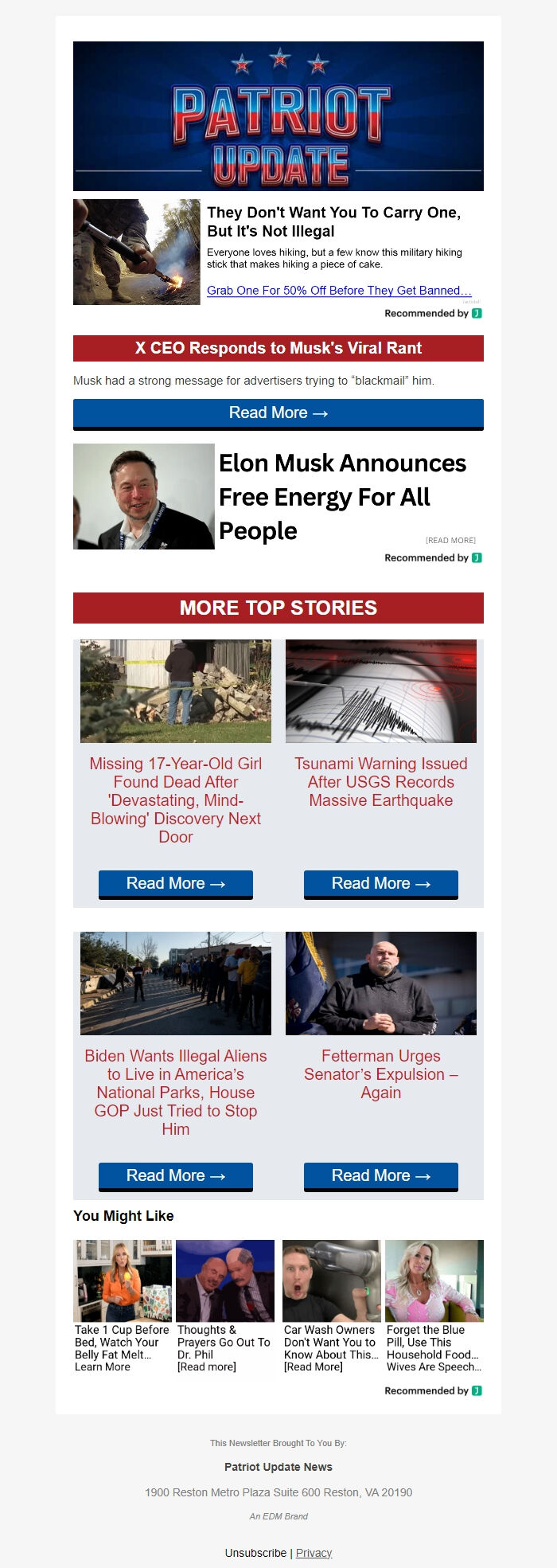Viewport: 557px width, 1568px height.
Task: Open the Privacy link
Action: coord(314,1553)
